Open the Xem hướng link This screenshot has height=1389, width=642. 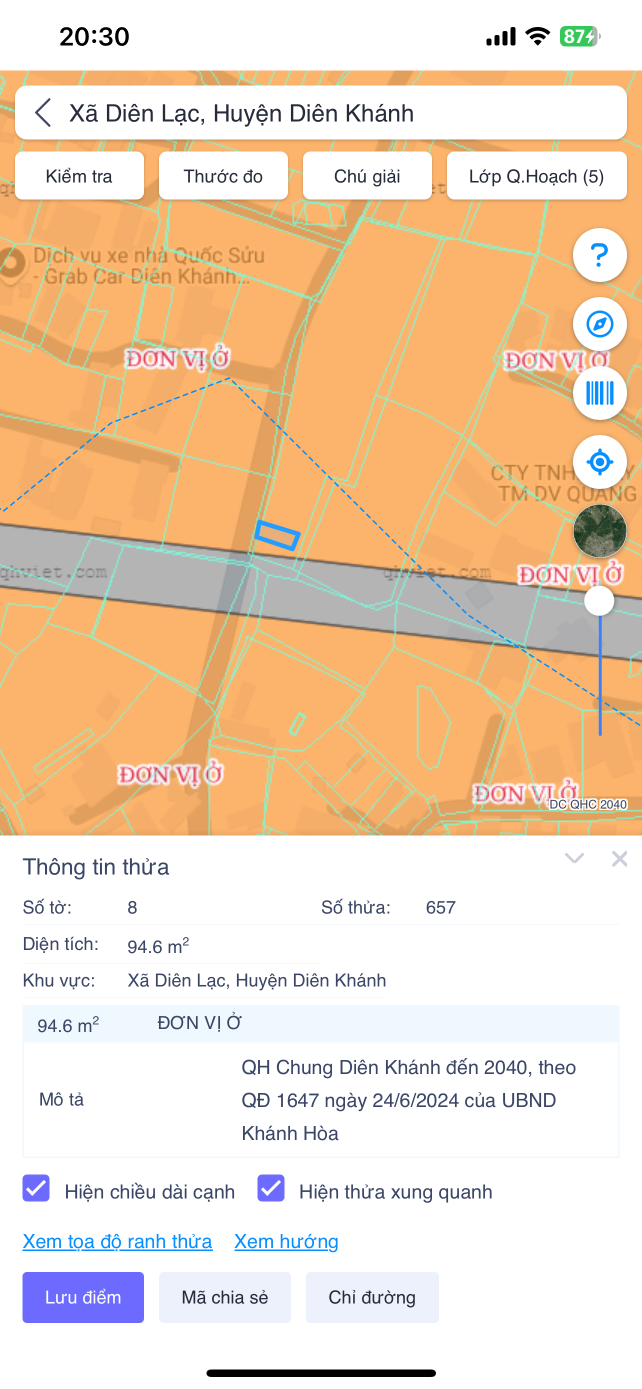coord(286,1242)
